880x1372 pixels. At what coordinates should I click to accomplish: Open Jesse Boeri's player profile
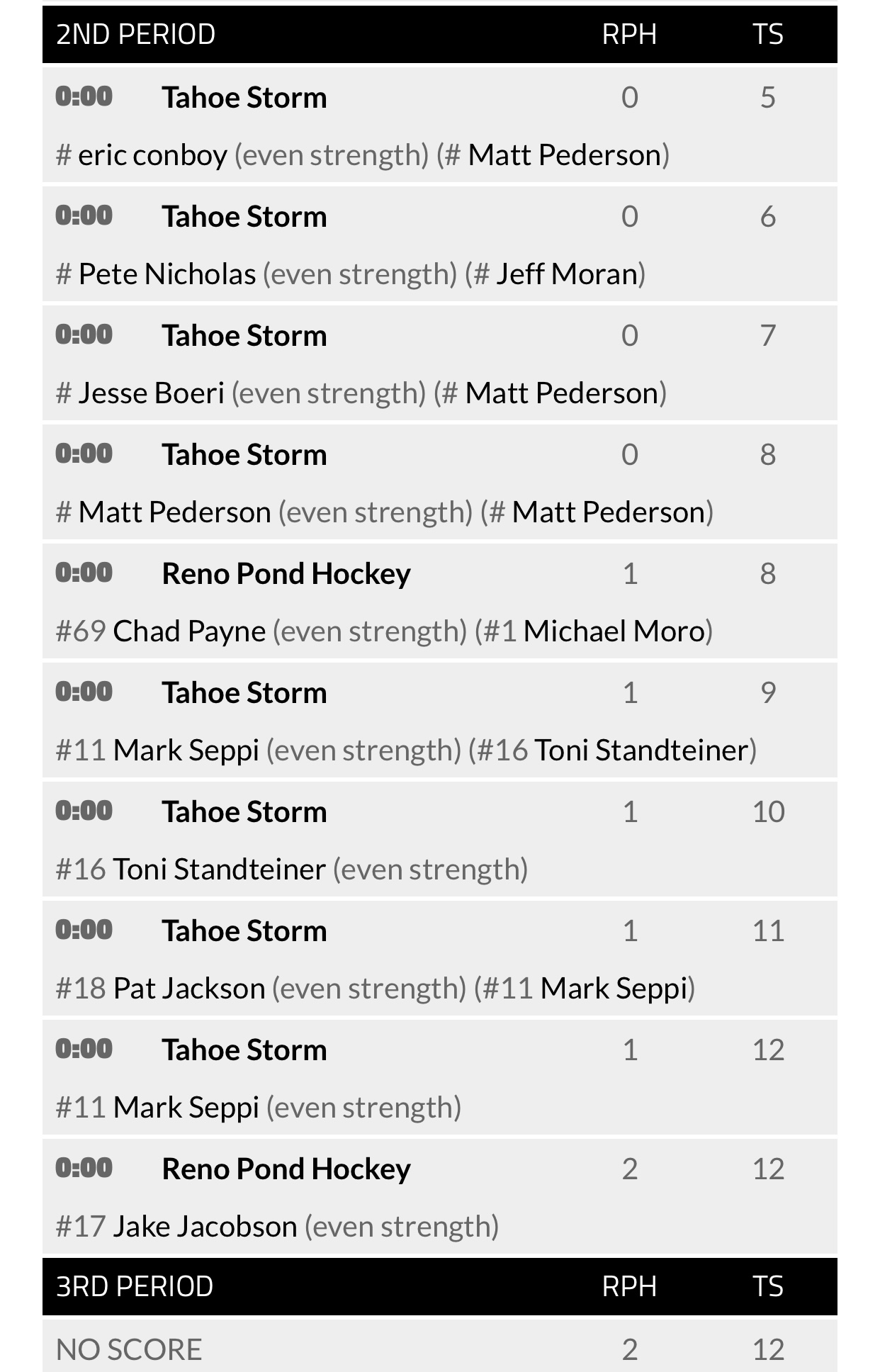pos(151,393)
